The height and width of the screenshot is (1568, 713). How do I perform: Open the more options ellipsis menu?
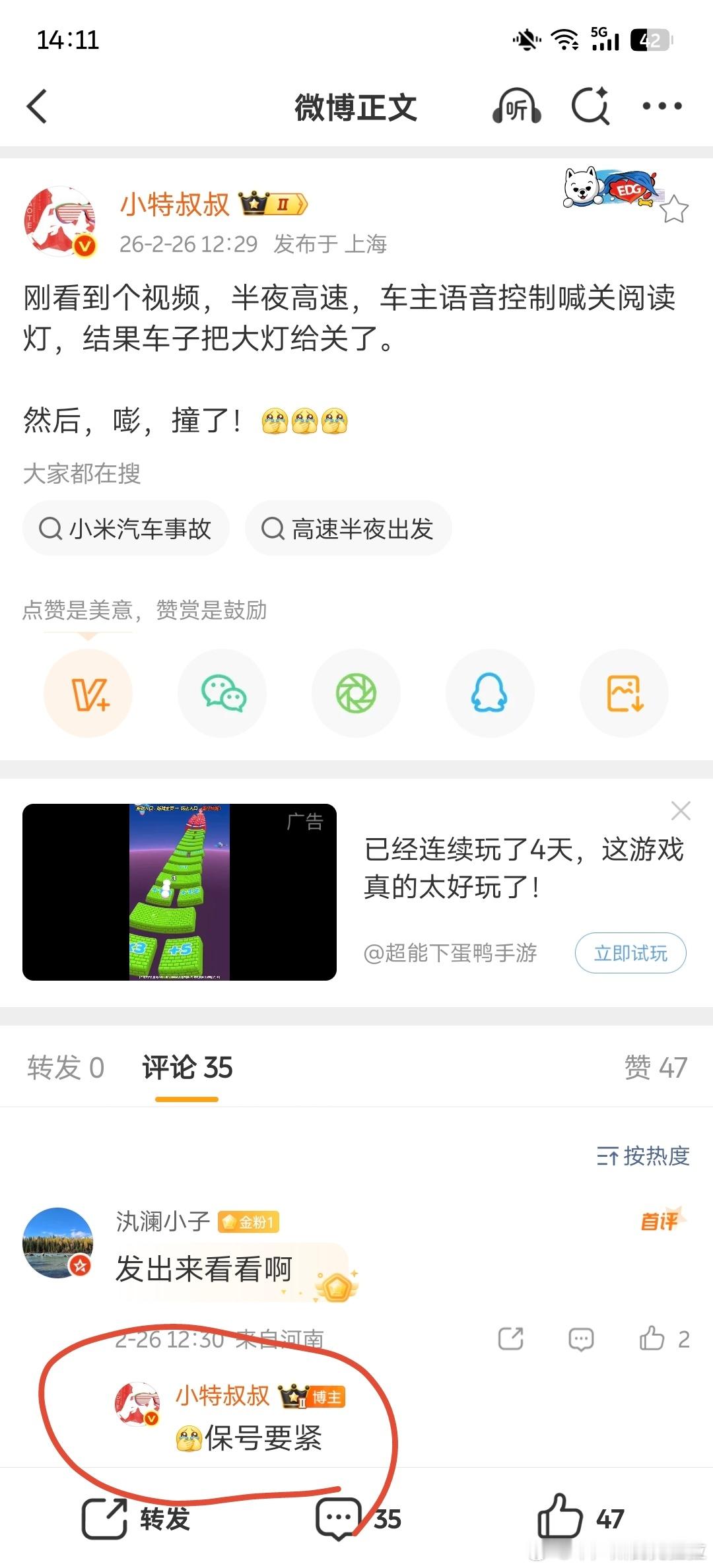663,106
